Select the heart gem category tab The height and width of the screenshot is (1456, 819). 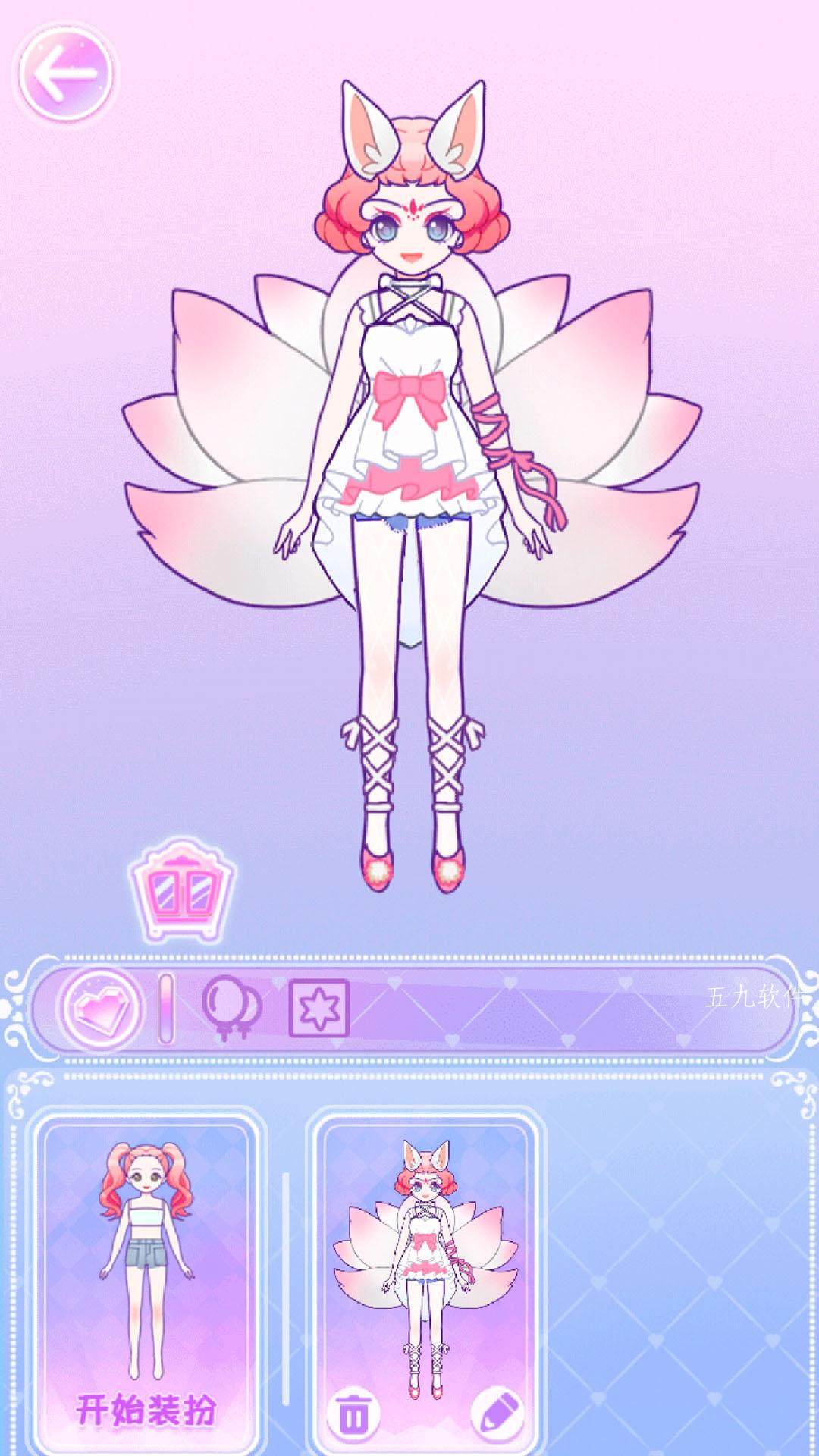point(101,1008)
